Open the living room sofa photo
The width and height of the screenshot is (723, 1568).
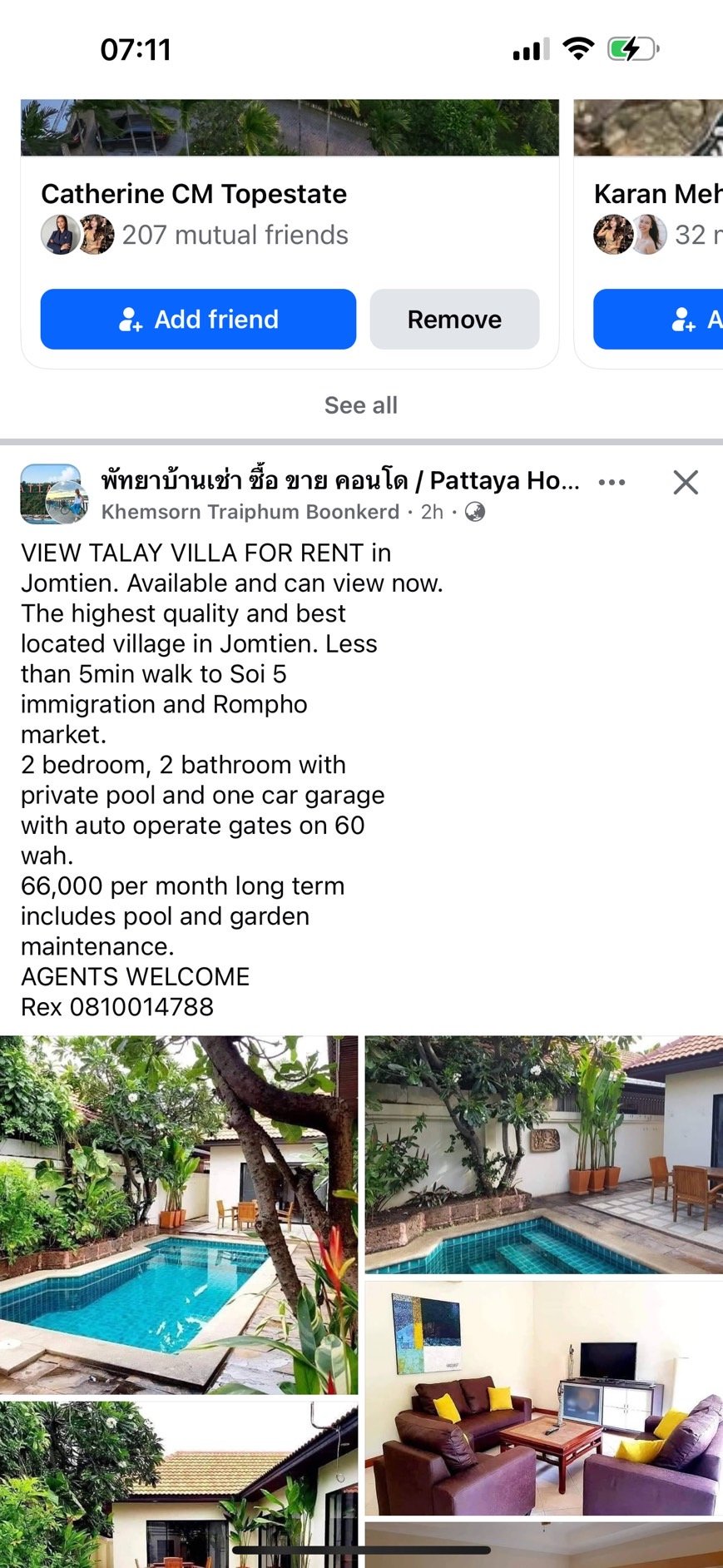[544, 1397]
